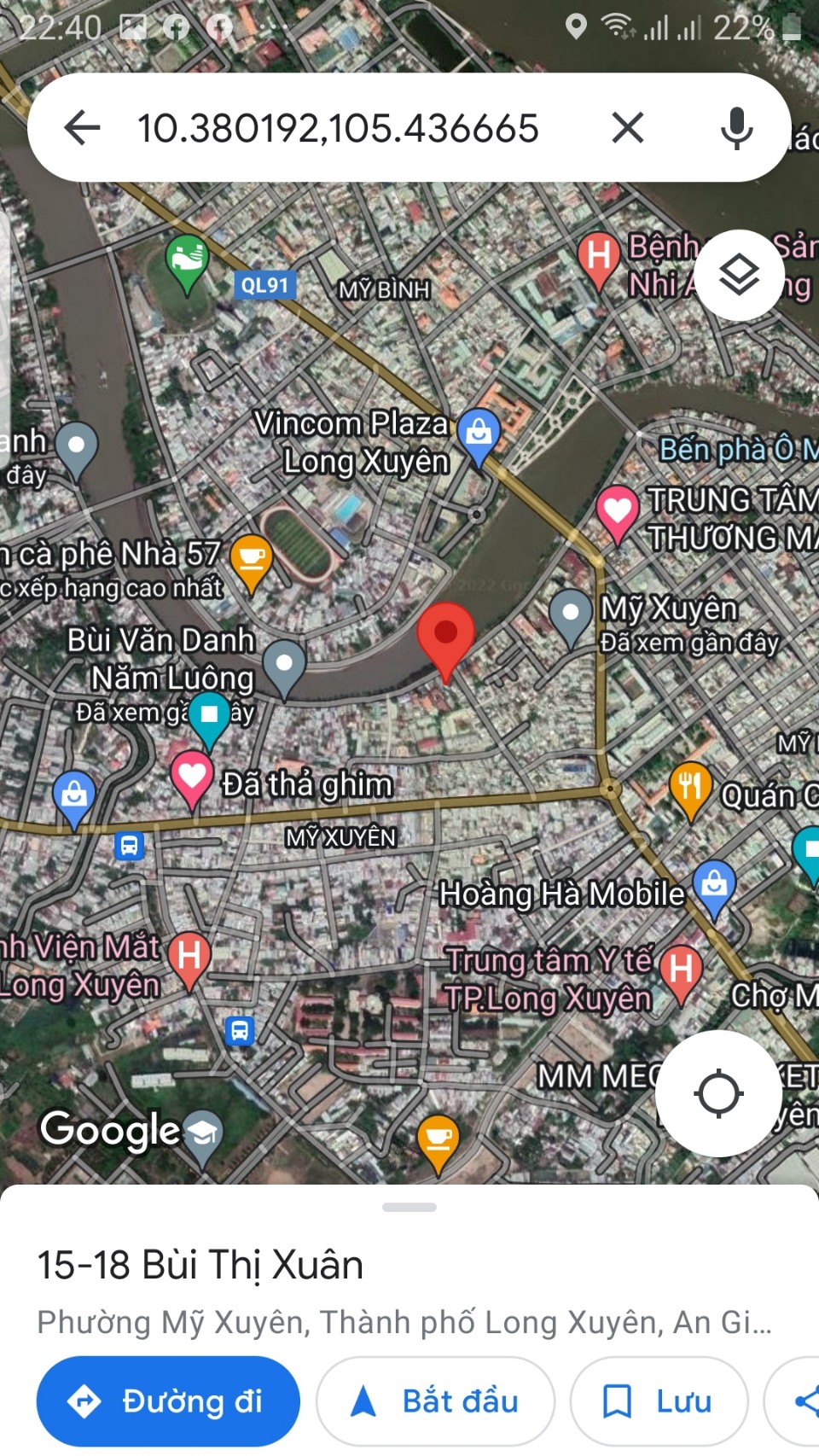Start navigation with Bắt đầu
Image resolution: width=819 pixels, height=1456 pixels.
pyautogui.click(x=435, y=1401)
